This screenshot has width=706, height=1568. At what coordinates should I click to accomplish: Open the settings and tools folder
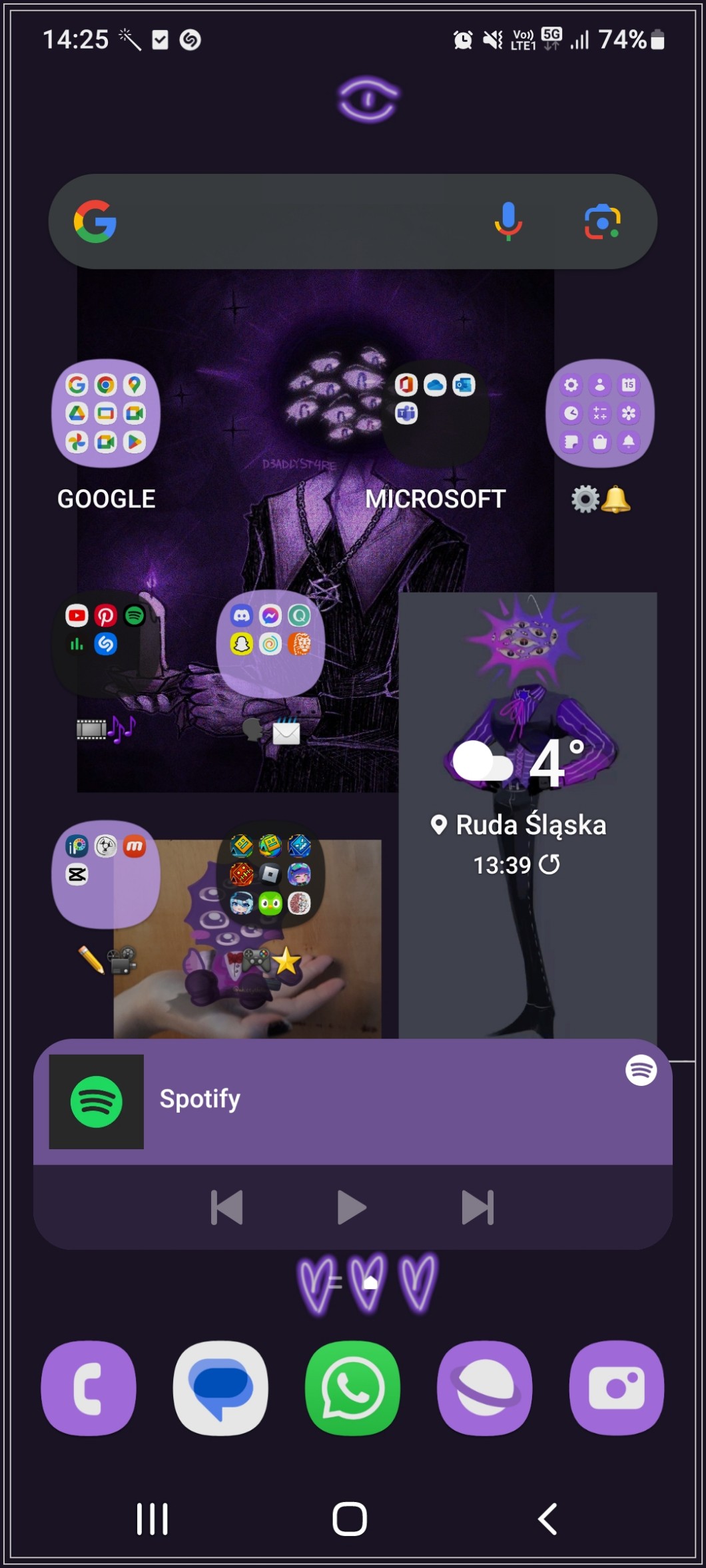point(599,413)
